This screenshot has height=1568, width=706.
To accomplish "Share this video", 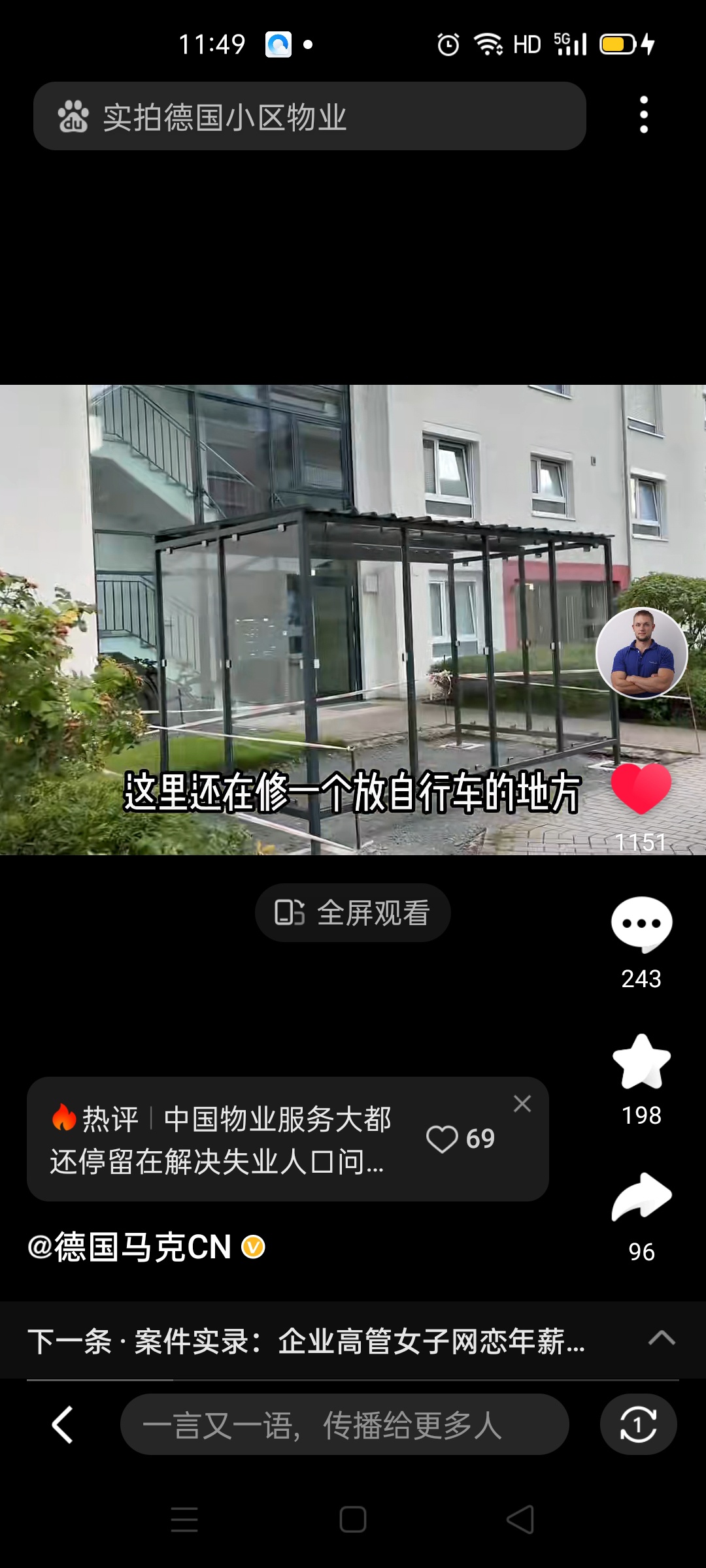I will click(x=641, y=1198).
